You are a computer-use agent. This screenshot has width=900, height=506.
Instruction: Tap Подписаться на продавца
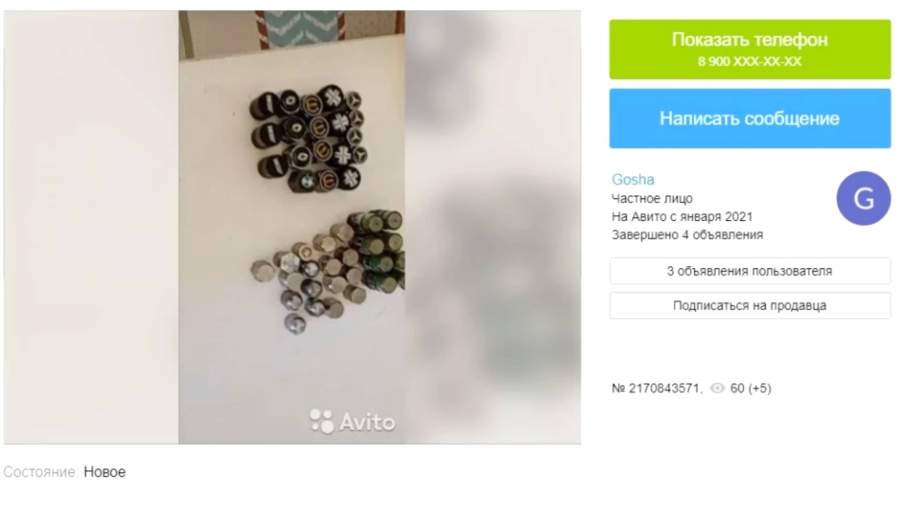(749, 306)
